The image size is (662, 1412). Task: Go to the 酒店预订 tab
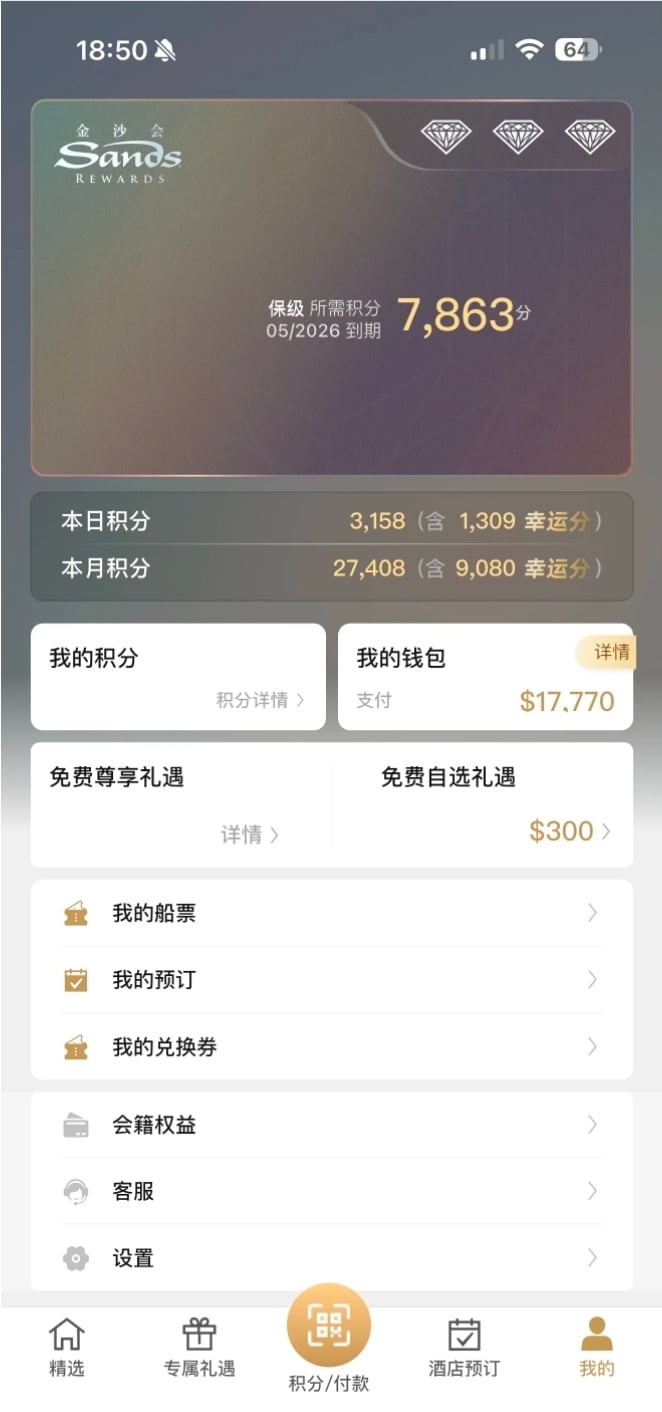point(464,1347)
